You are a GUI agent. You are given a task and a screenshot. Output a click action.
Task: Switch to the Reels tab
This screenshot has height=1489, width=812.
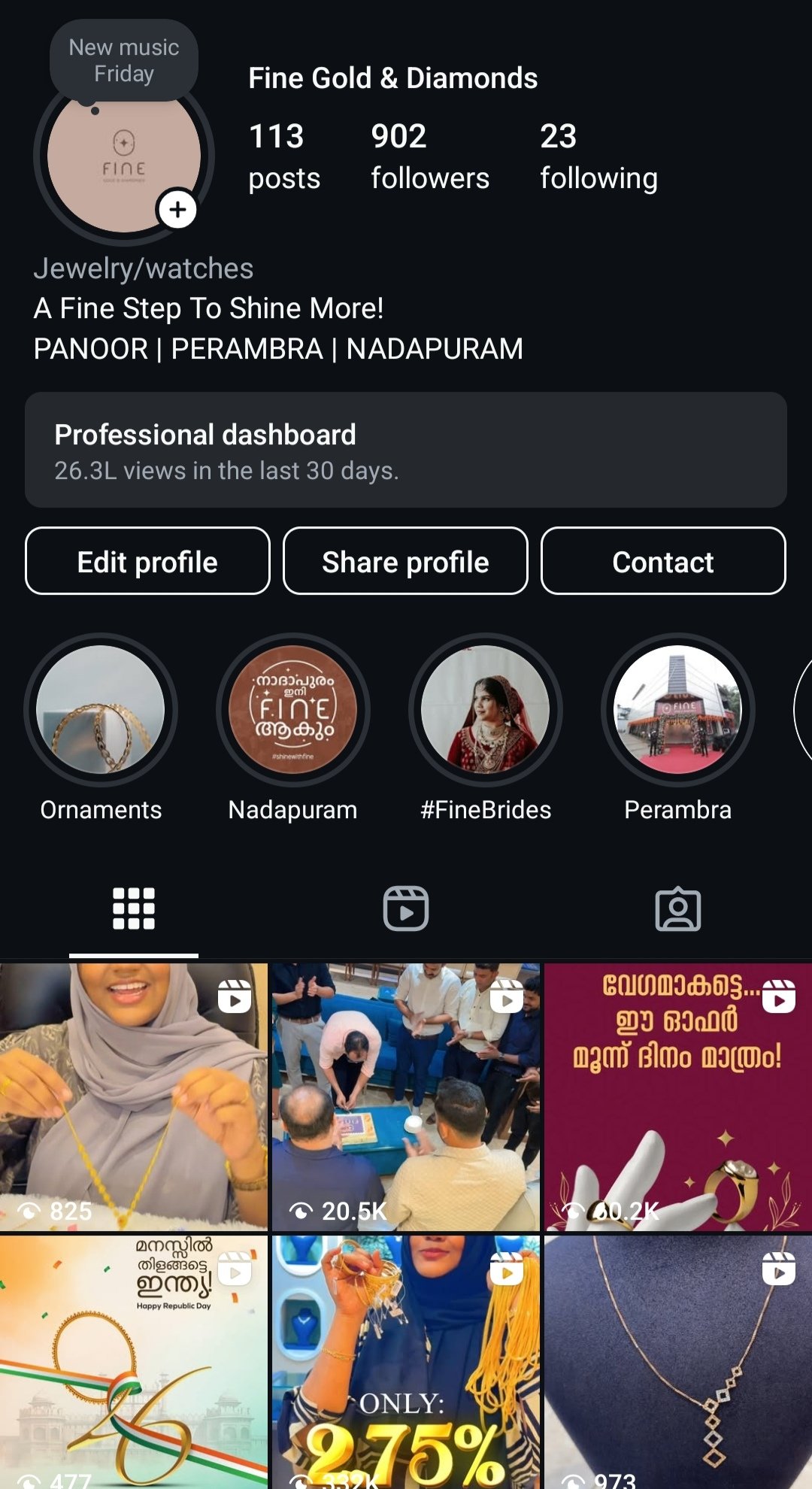pos(406,908)
